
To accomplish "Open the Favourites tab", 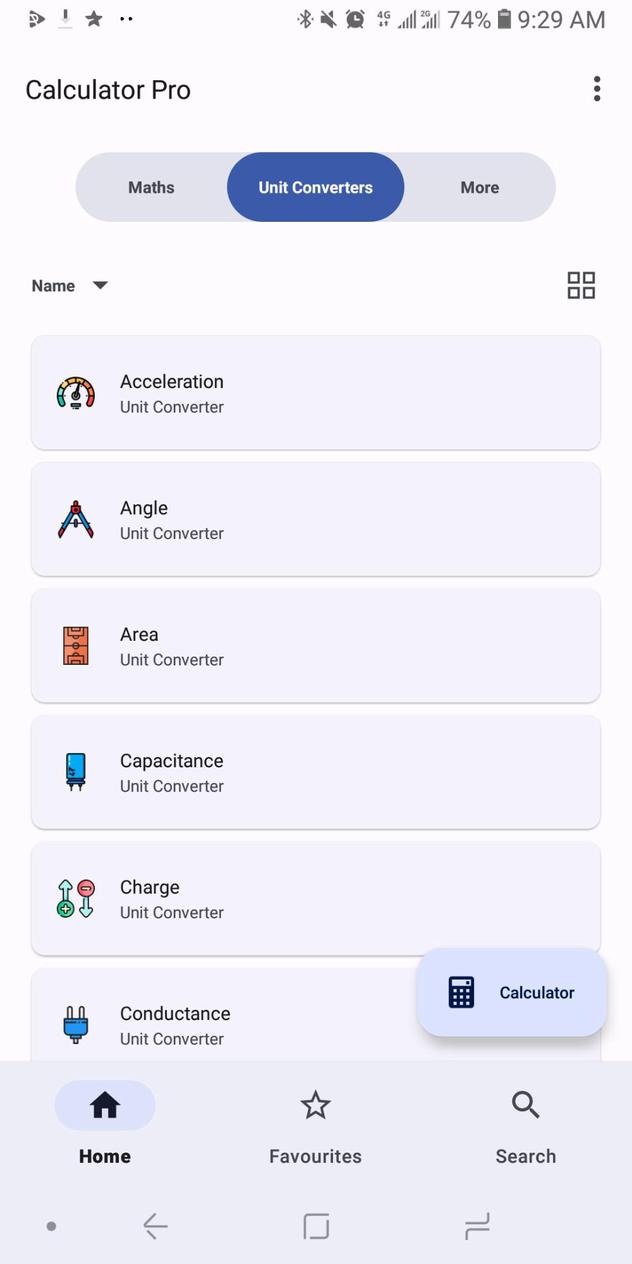I will click(315, 1125).
